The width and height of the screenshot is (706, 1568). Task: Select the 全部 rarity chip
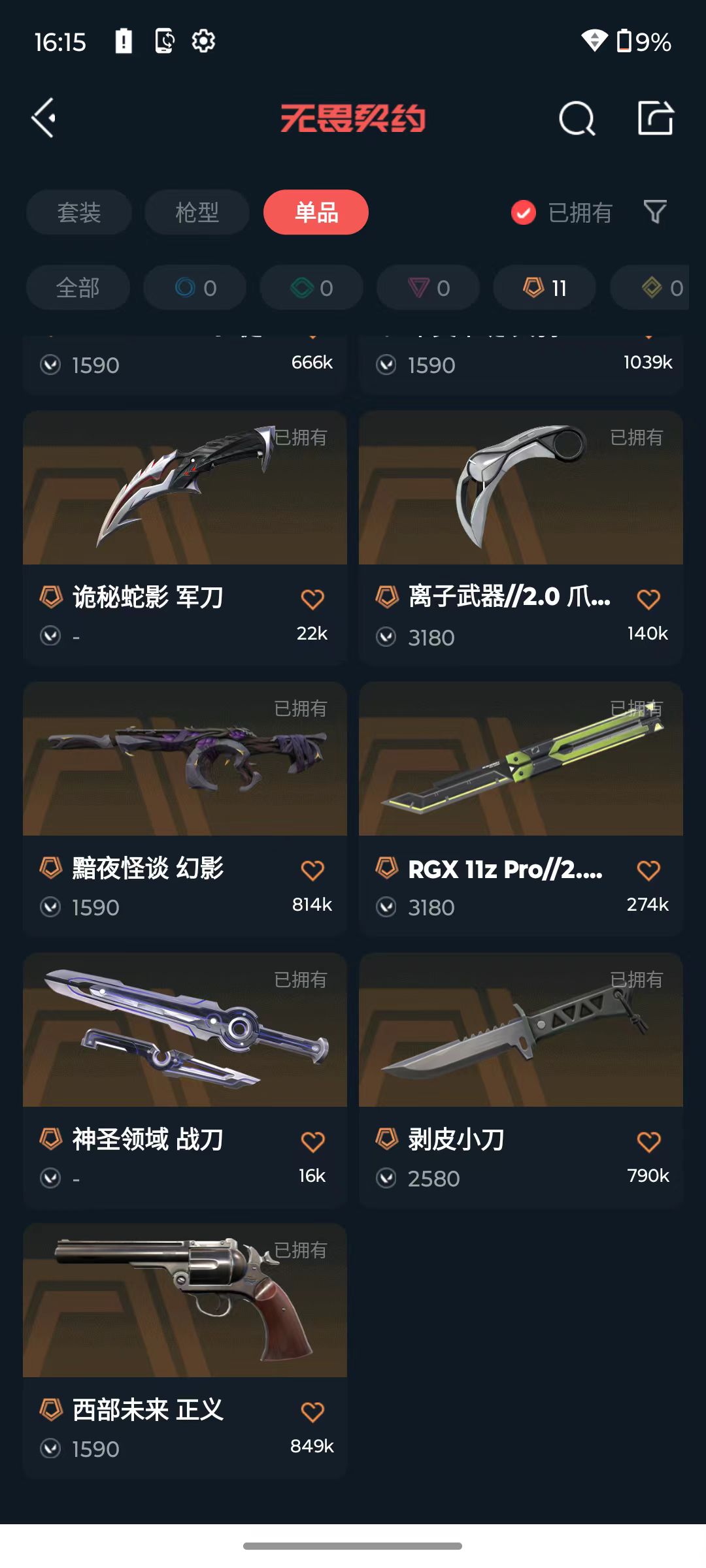click(78, 287)
